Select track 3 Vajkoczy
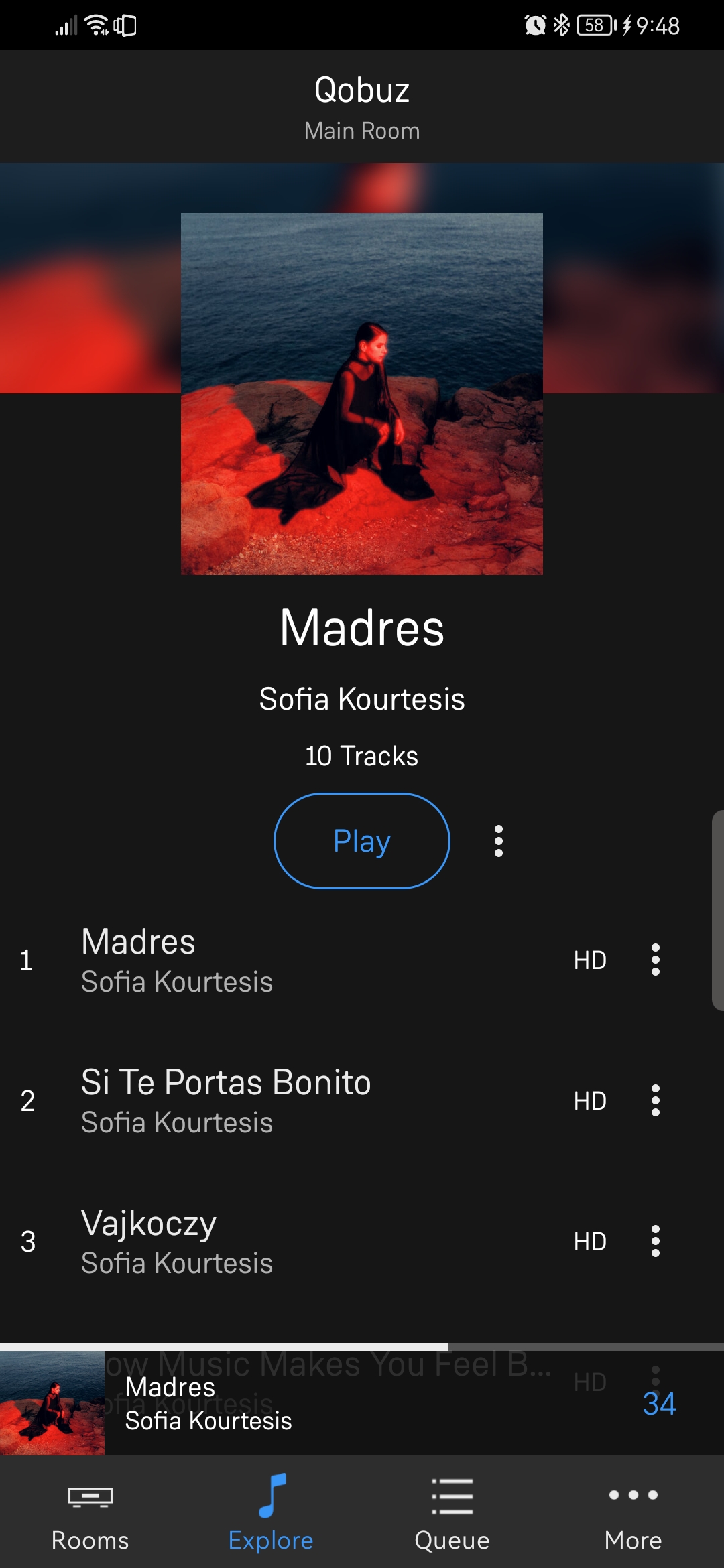This screenshot has width=724, height=1568. tap(268, 1241)
